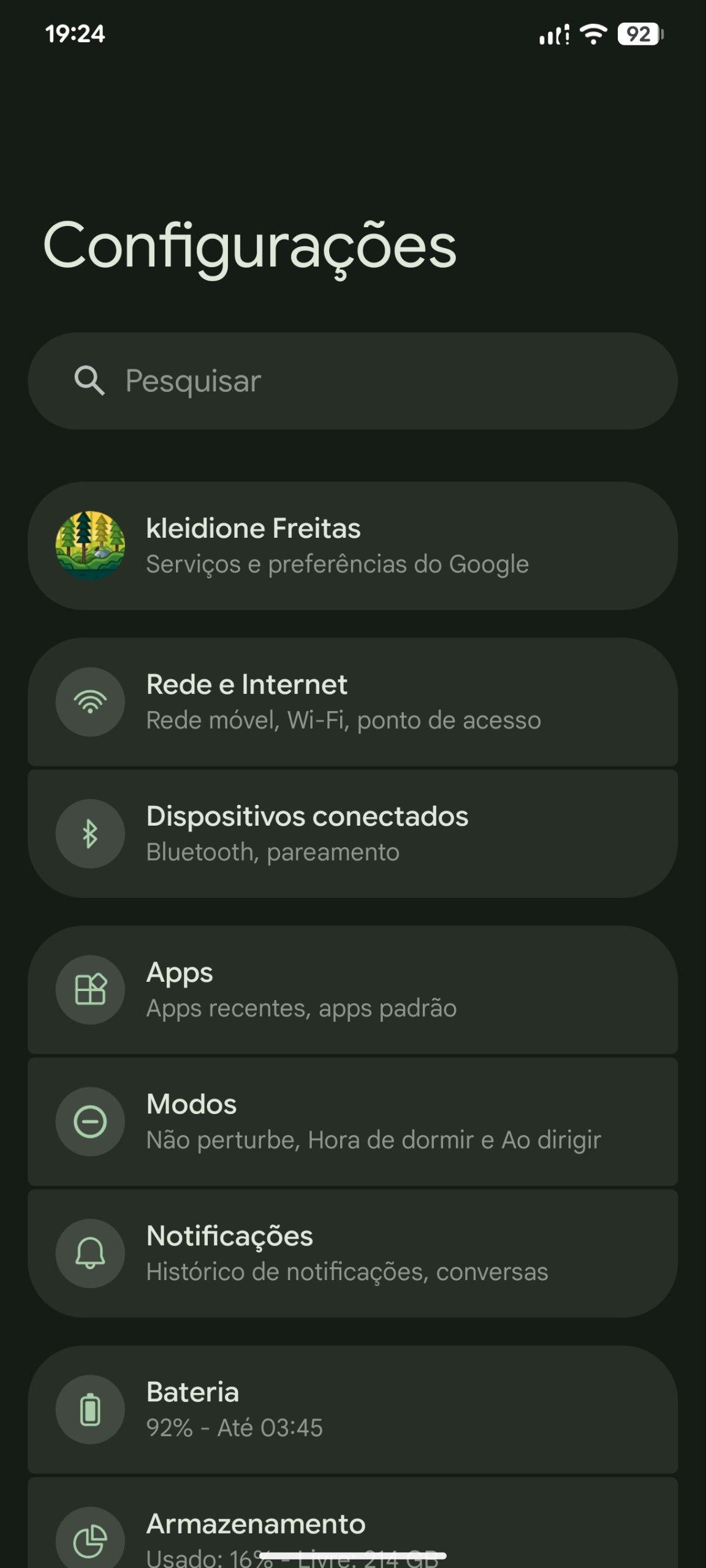The height and width of the screenshot is (1568, 706).
Task: Select the Modos option
Action: tap(352, 1121)
